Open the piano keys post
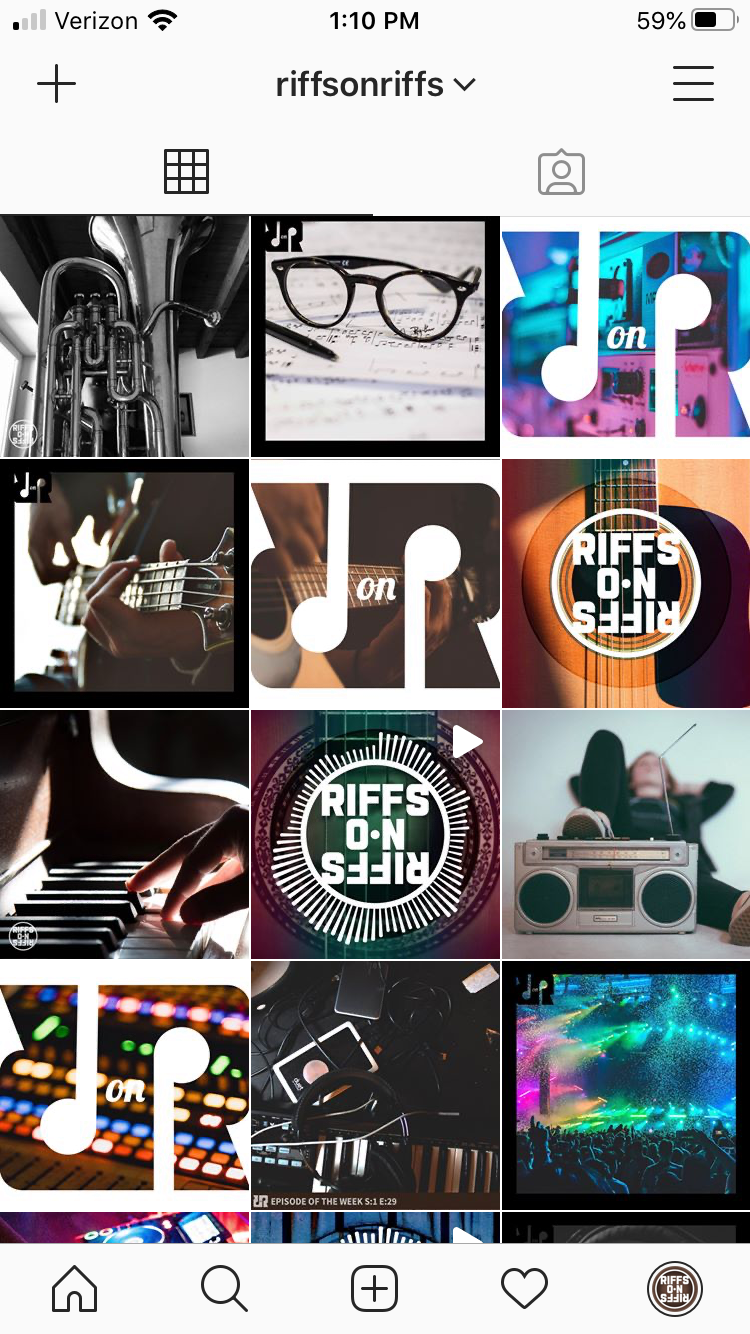This screenshot has width=750, height=1334. (124, 835)
